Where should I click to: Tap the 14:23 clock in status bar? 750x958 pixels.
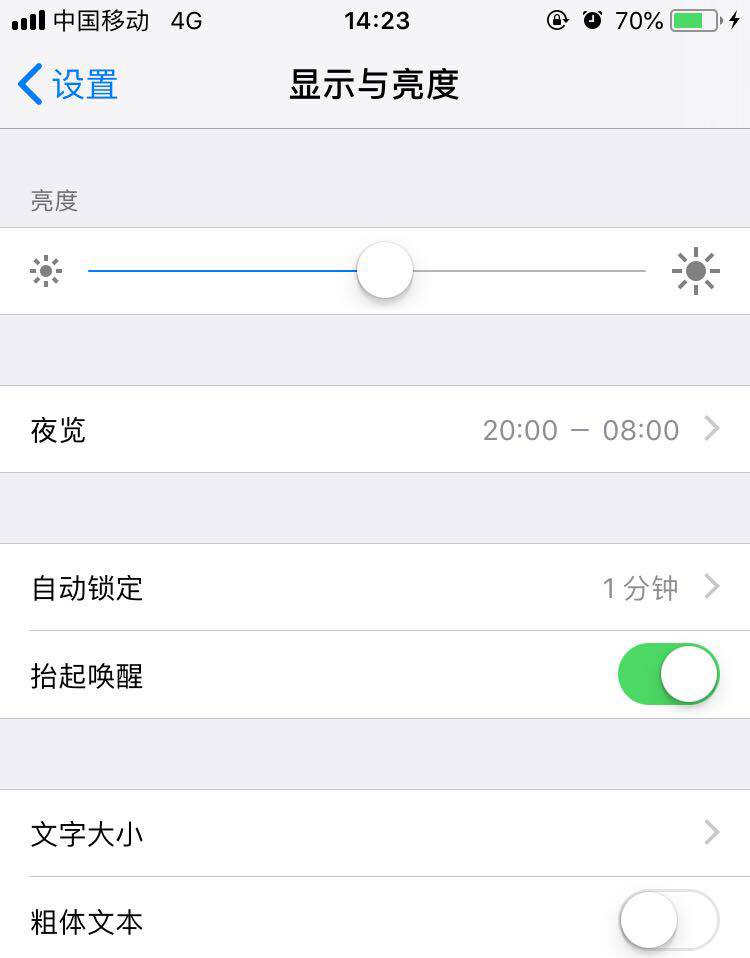pos(376,19)
